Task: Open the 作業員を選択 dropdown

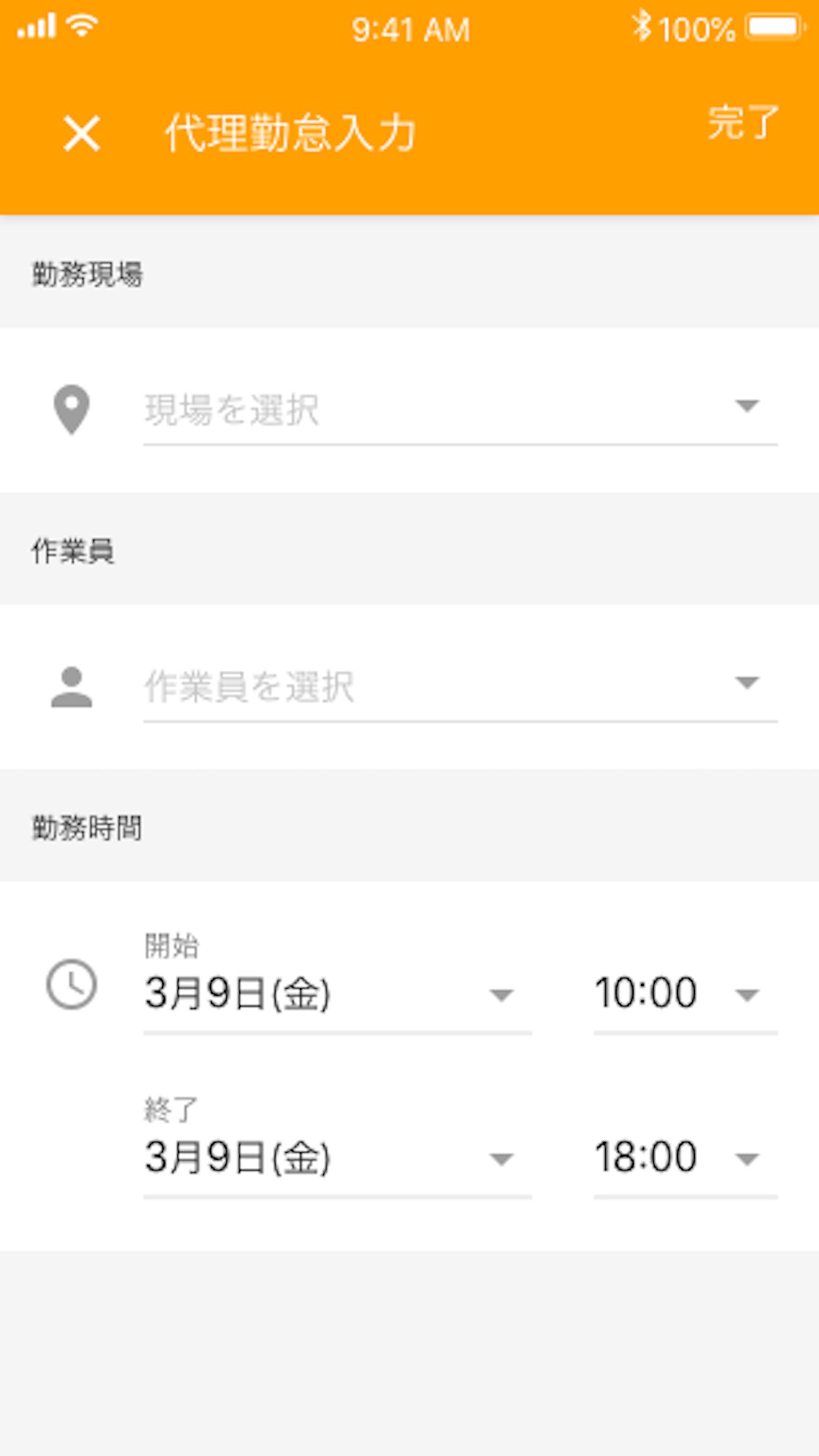Action: click(x=460, y=686)
